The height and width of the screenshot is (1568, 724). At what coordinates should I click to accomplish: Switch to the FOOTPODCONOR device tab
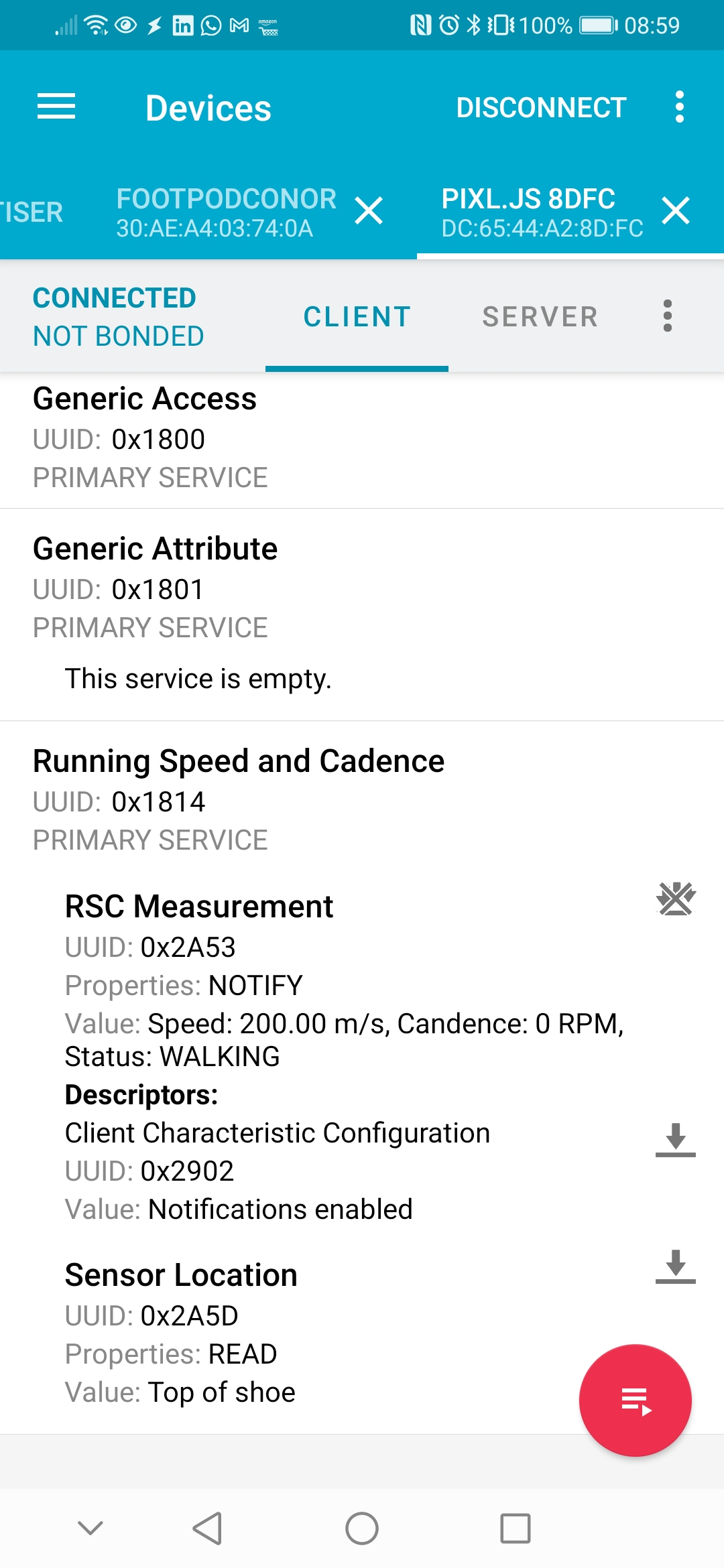227,212
